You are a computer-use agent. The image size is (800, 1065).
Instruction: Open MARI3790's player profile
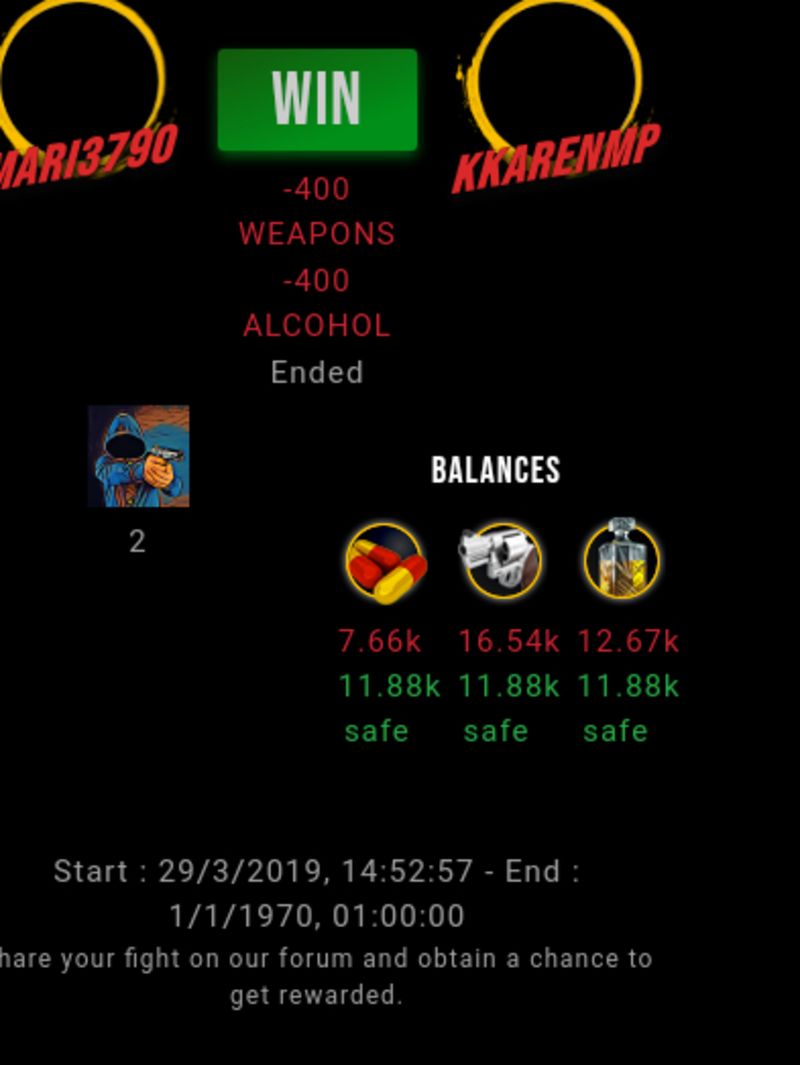(x=88, y=155)
